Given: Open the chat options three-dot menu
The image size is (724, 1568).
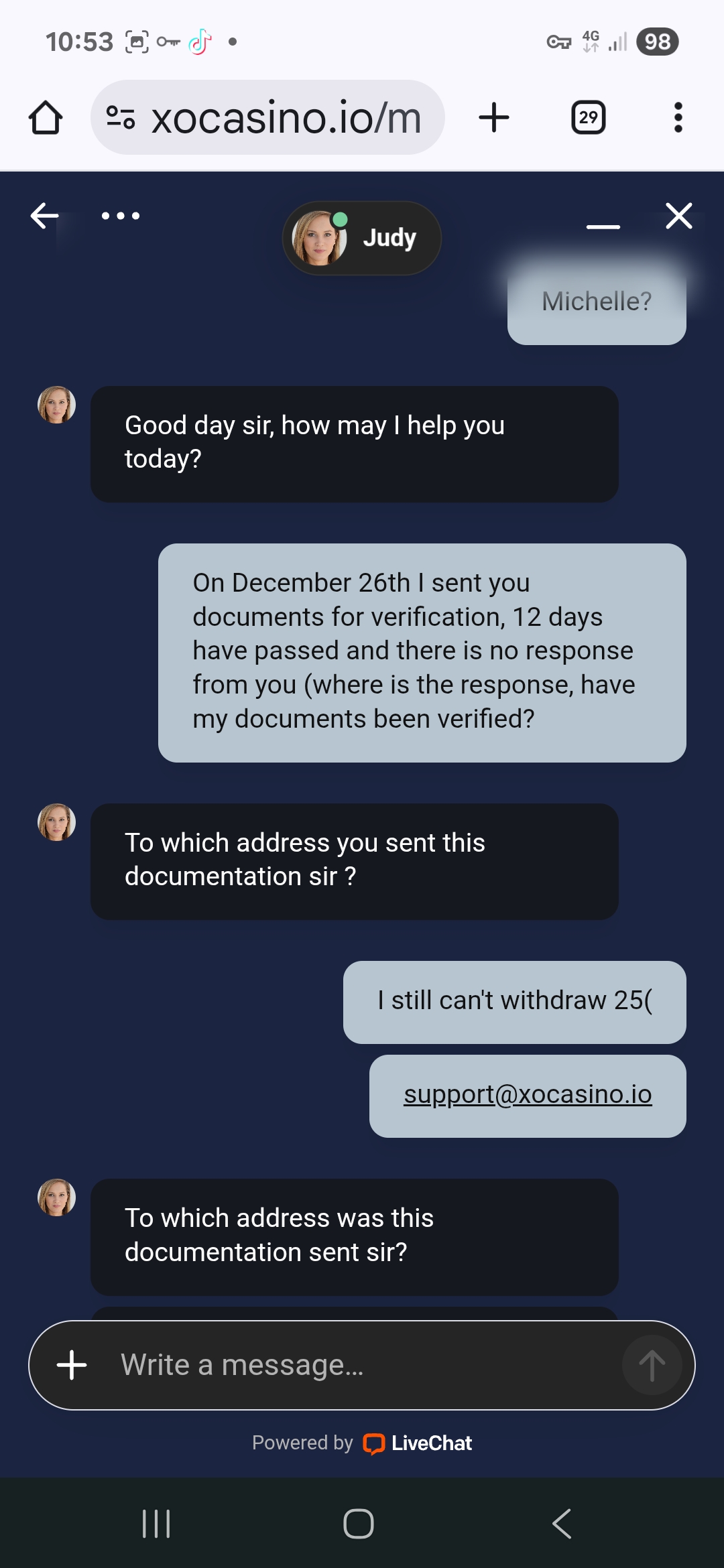Looking at the screenshot, I should click(121, 216).
